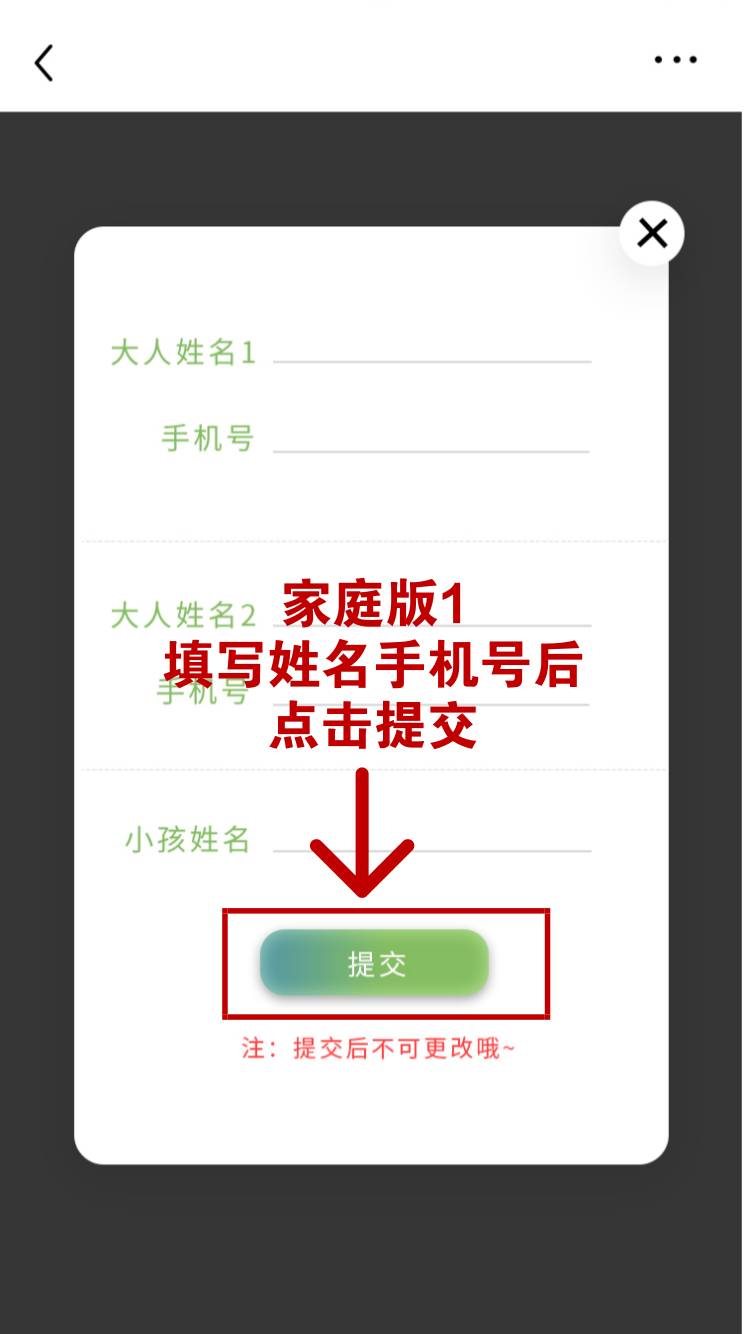752x1334 pixels.
Task: Close the registration form dialog
Action: click(x=652, y=234)
